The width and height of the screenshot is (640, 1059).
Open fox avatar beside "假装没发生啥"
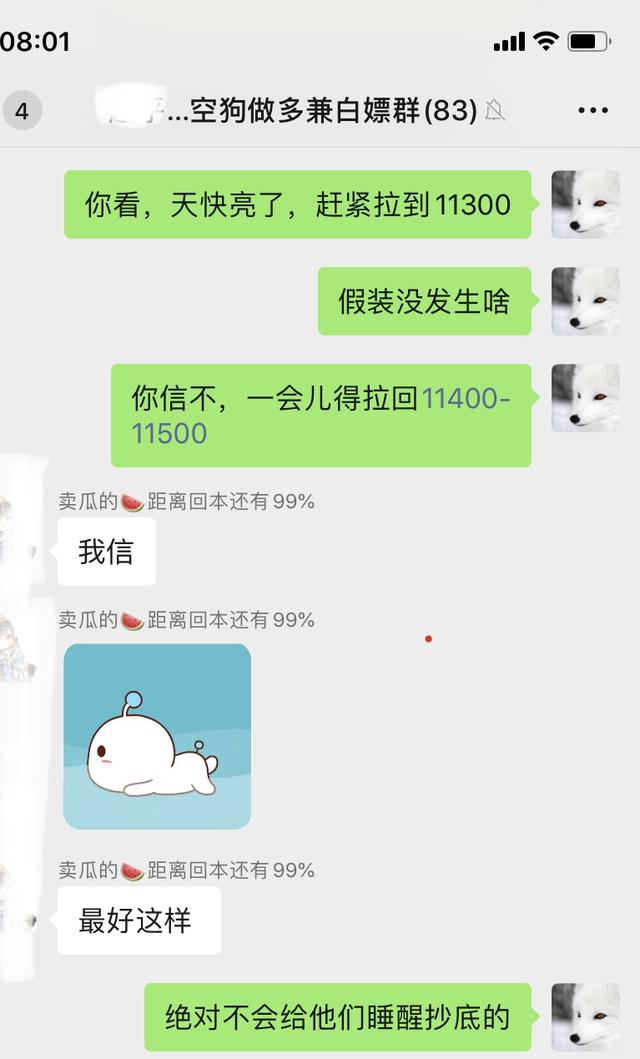tap(585, 301)
